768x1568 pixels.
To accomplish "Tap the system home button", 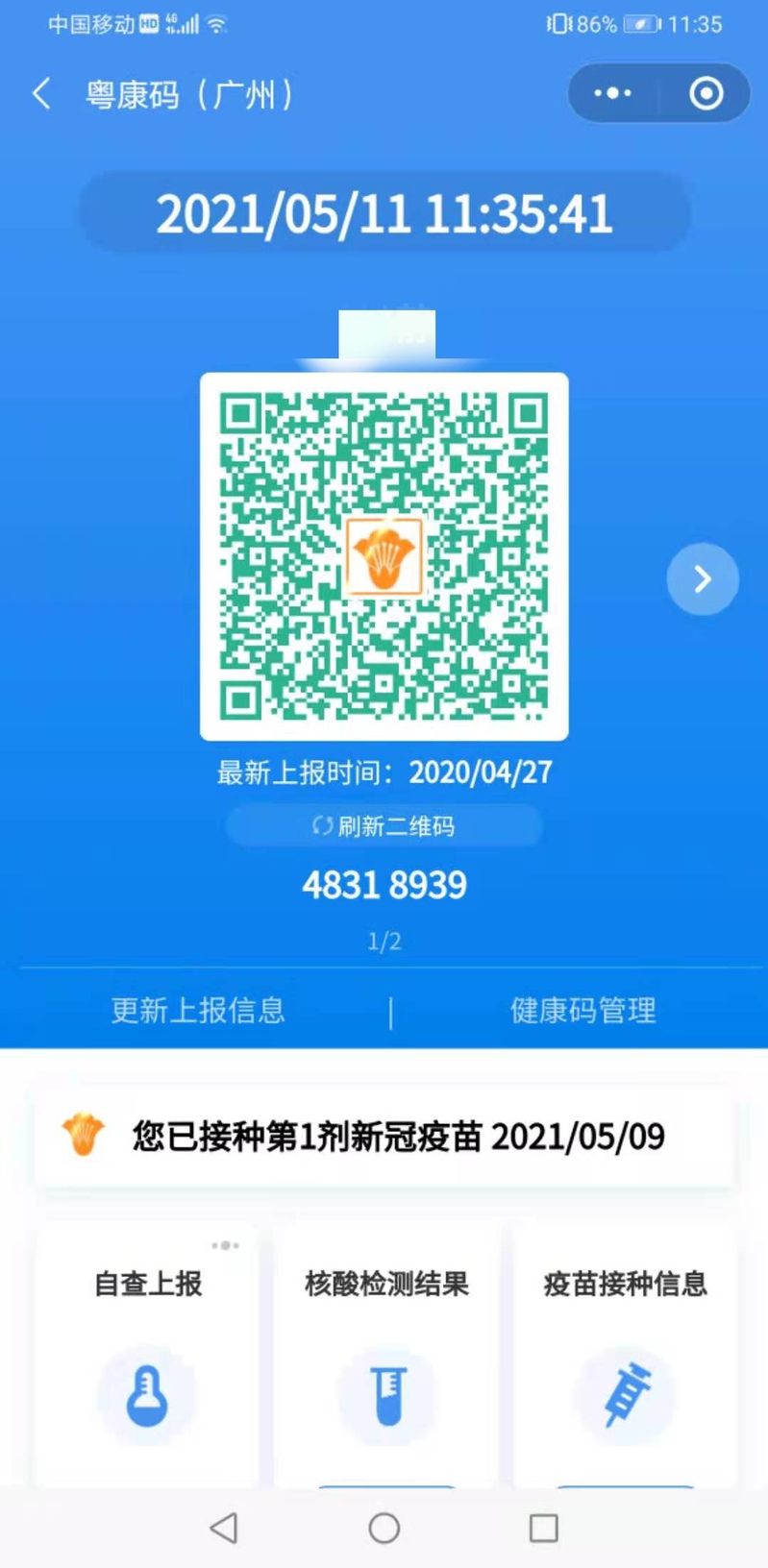I will (384, 1528).
